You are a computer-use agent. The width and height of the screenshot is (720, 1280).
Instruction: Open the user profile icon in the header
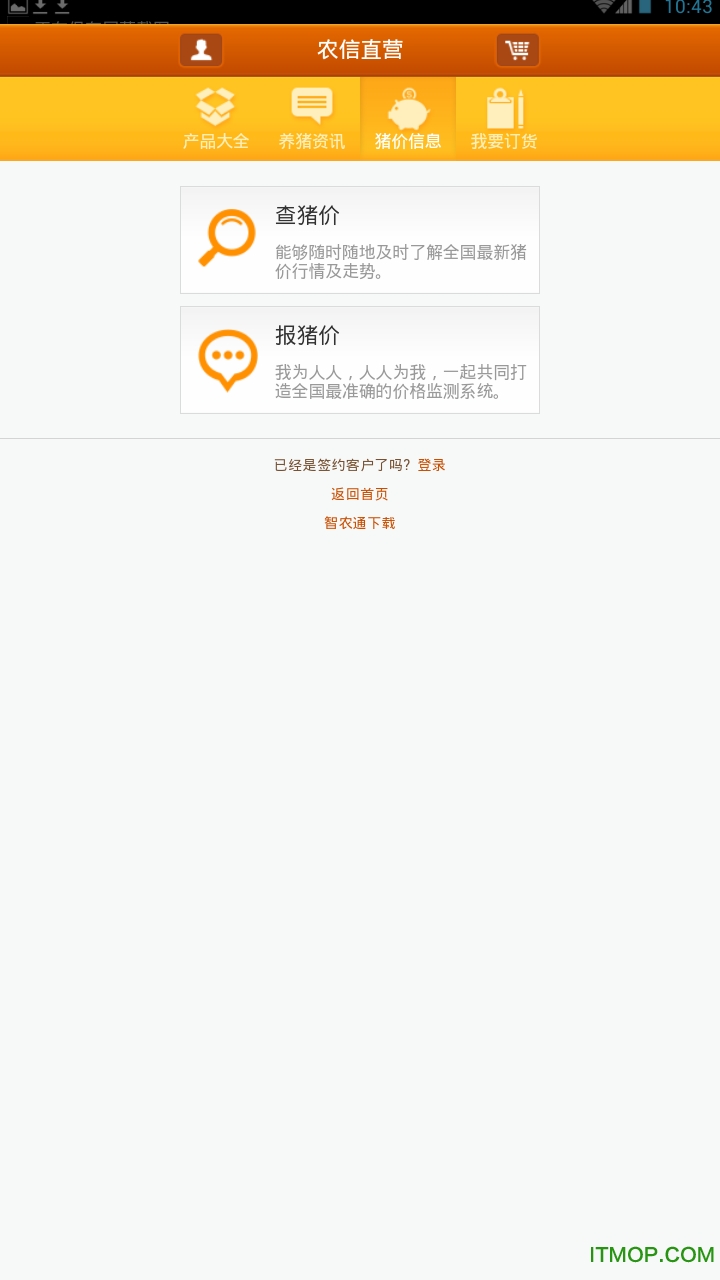pos(200,49)
